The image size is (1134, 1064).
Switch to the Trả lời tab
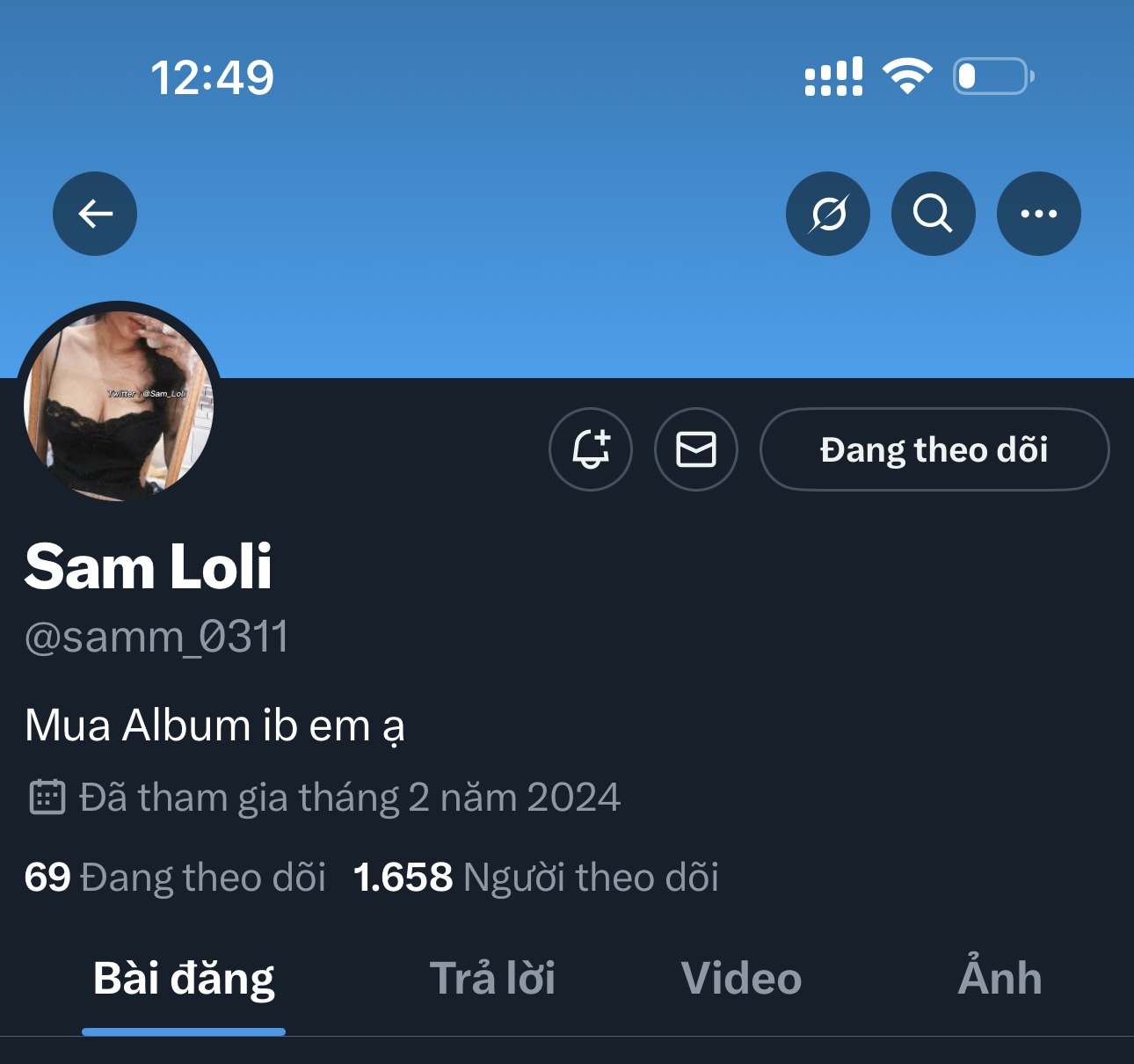tap(492, 979)
